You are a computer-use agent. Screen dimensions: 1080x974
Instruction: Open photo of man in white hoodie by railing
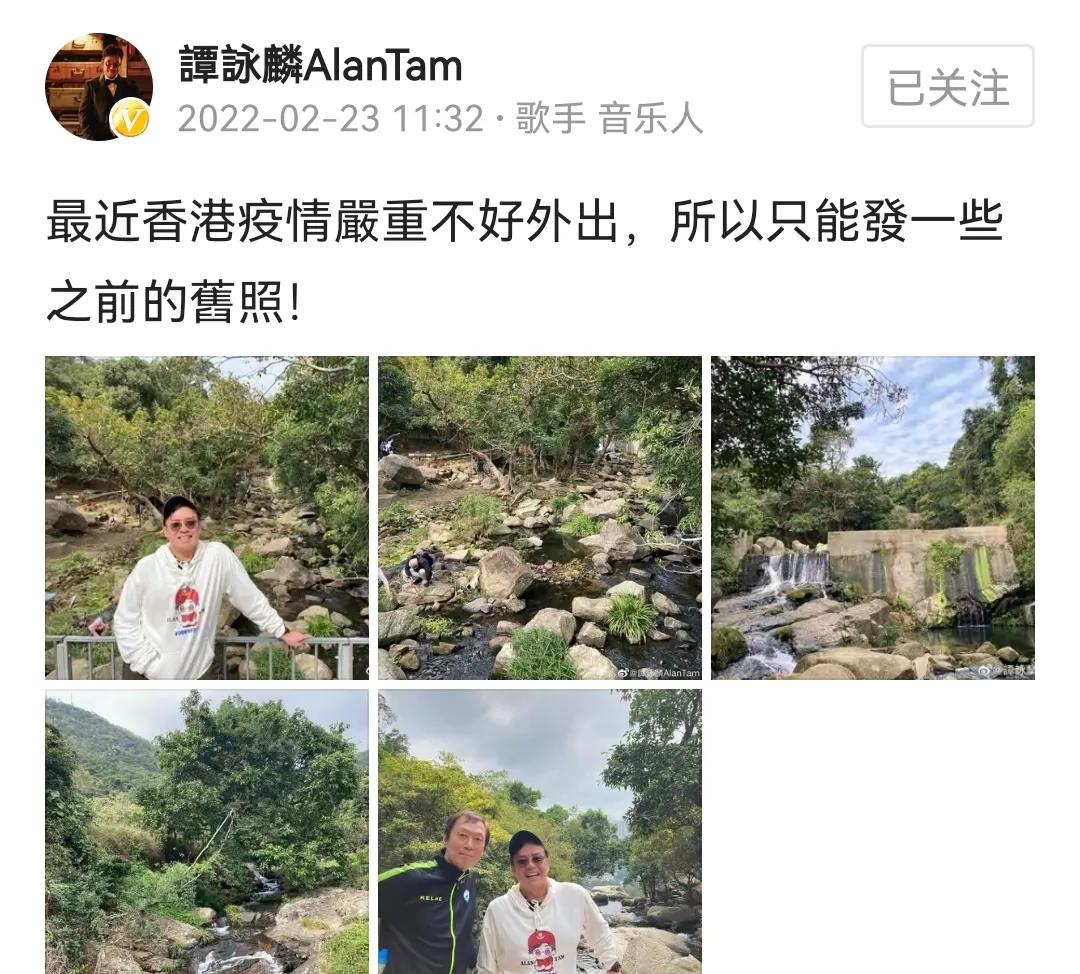tap(206, 518)
